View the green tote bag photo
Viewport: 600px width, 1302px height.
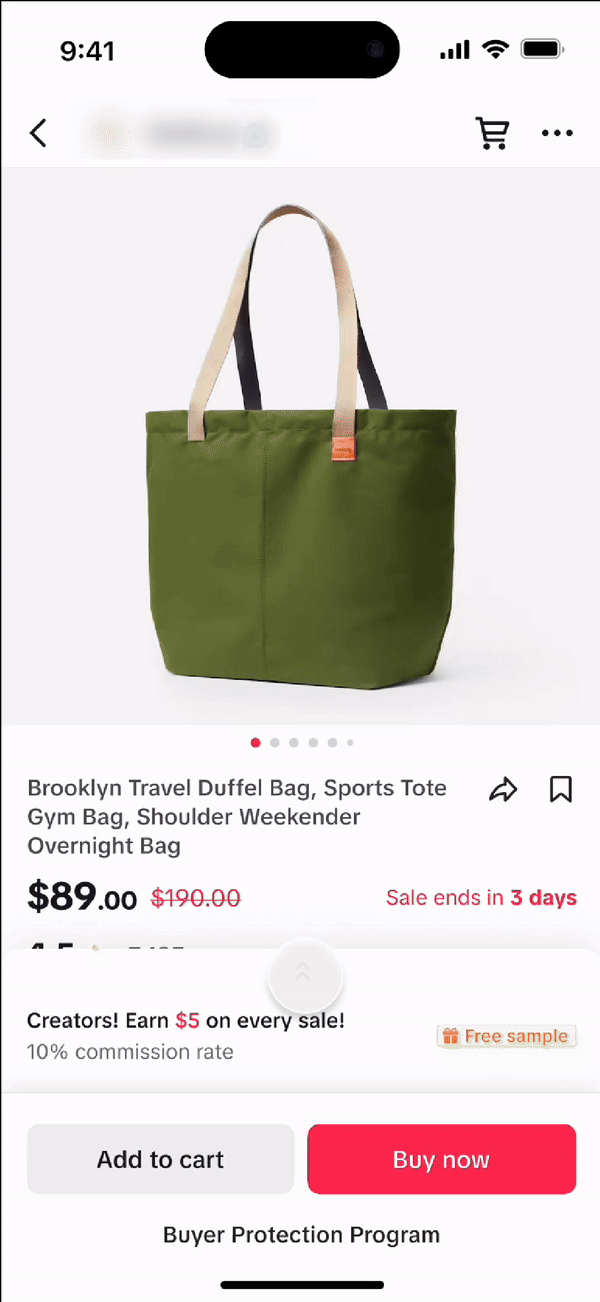(300, 445)
